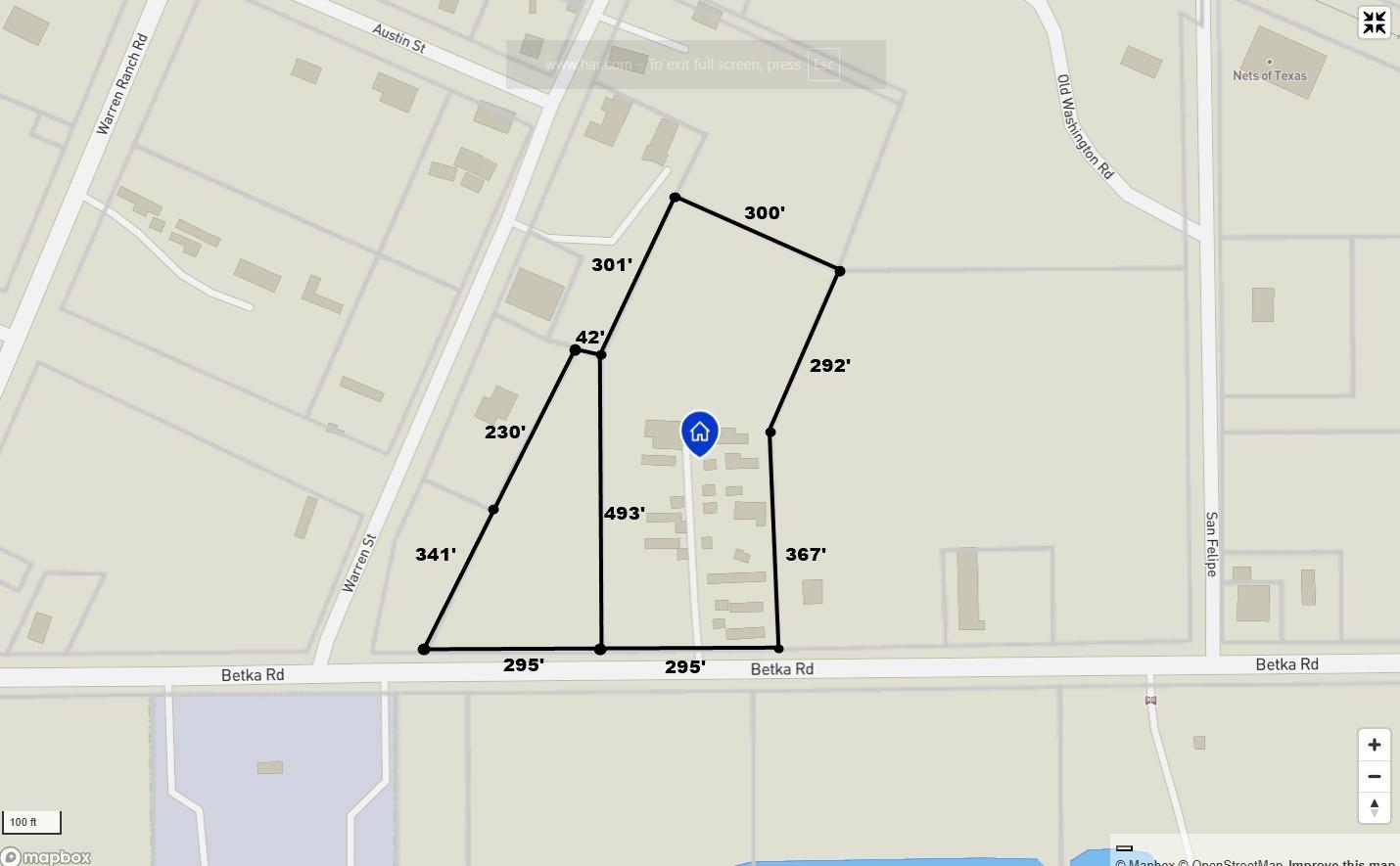1400x866 pixels.
Task: Tap the blue home property marker
Action: click(x=699, y=433)
